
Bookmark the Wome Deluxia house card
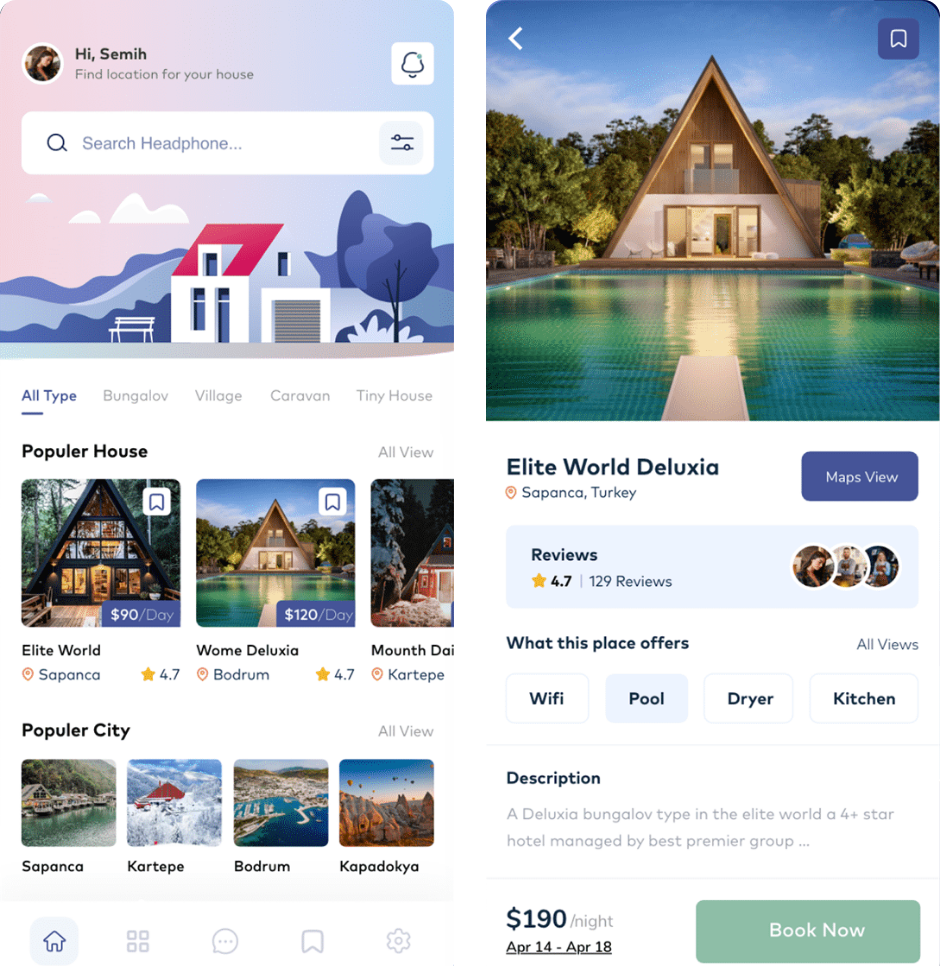pyautogui.click(x=333, y=501)
